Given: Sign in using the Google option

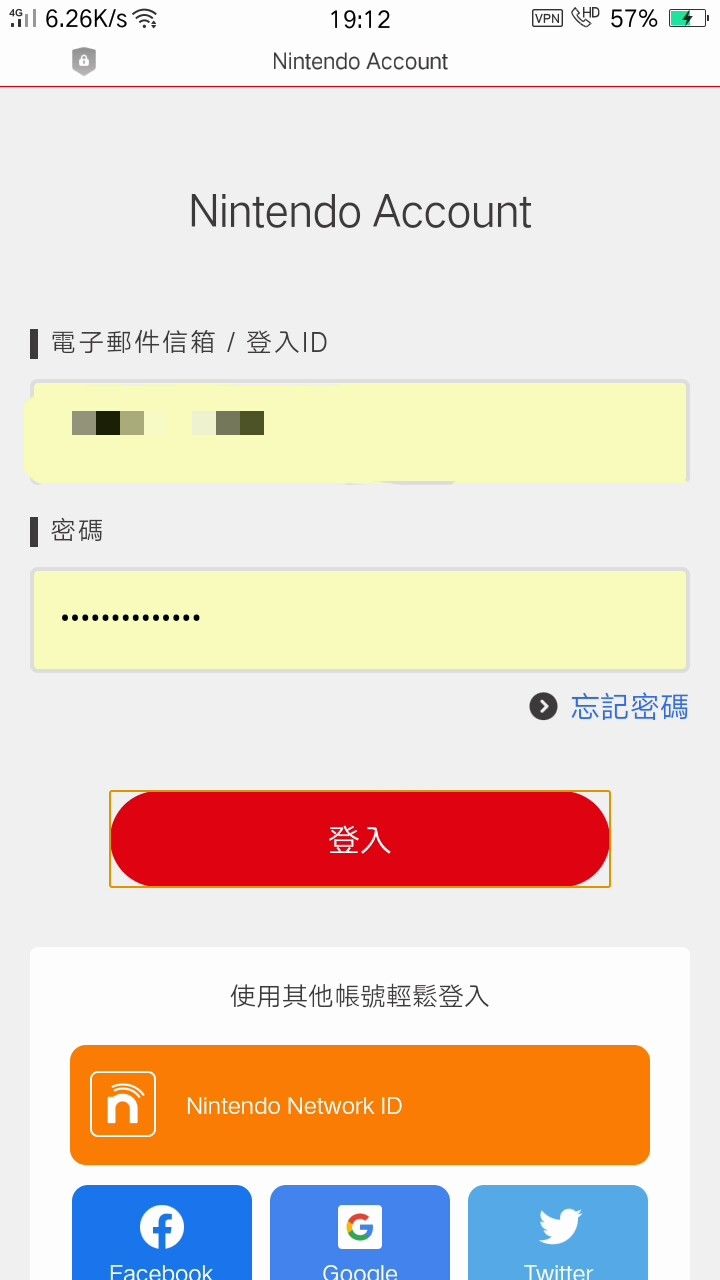Looking at the screenshot, I should (x=359, y=1232).
